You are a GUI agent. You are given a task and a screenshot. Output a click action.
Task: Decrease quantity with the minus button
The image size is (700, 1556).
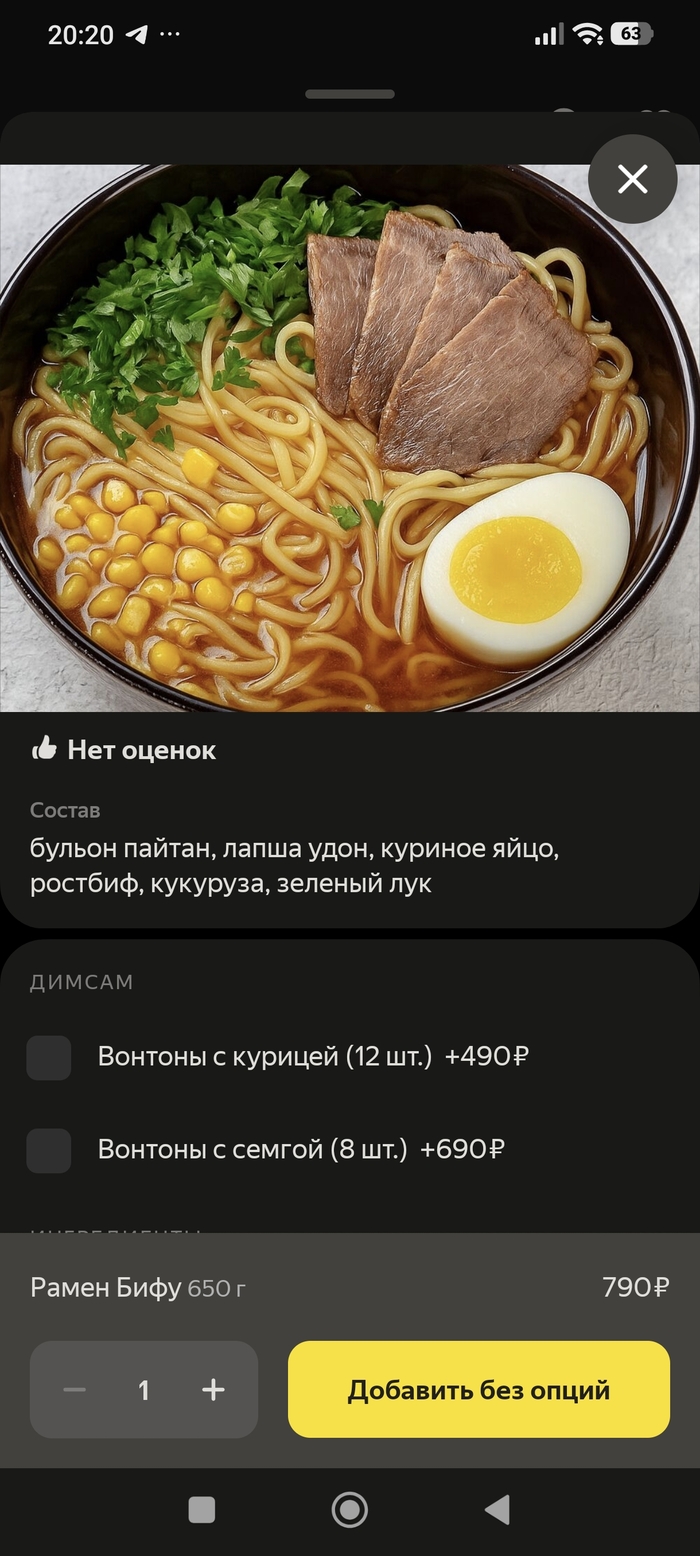pos(75,1390)
